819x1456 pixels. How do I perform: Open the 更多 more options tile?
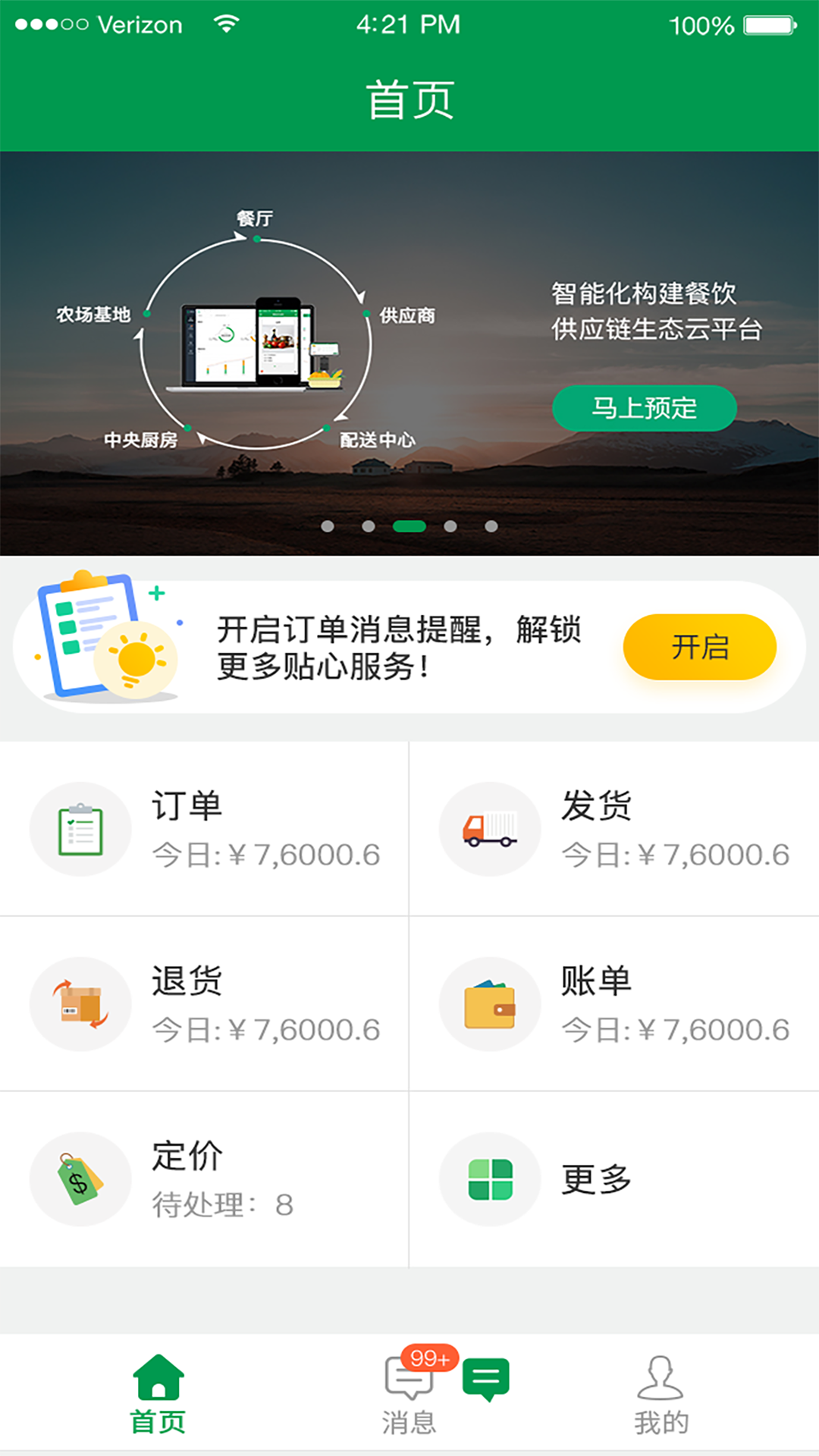click(613, 1178)
